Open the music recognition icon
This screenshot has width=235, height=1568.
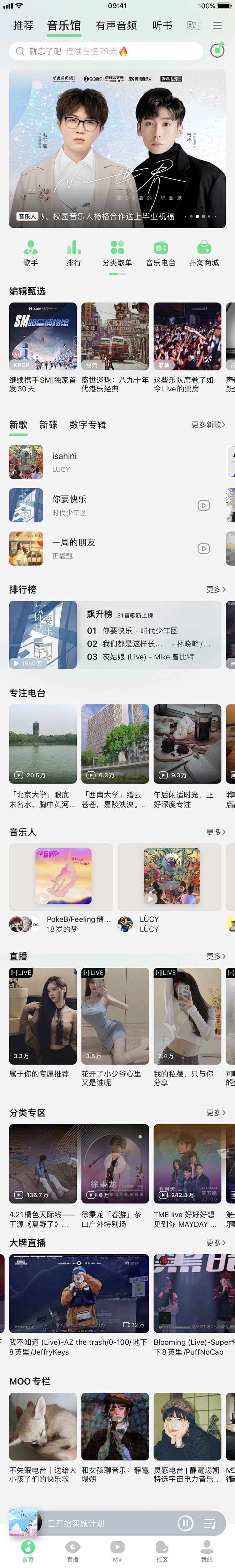click(x=217, y=50)
